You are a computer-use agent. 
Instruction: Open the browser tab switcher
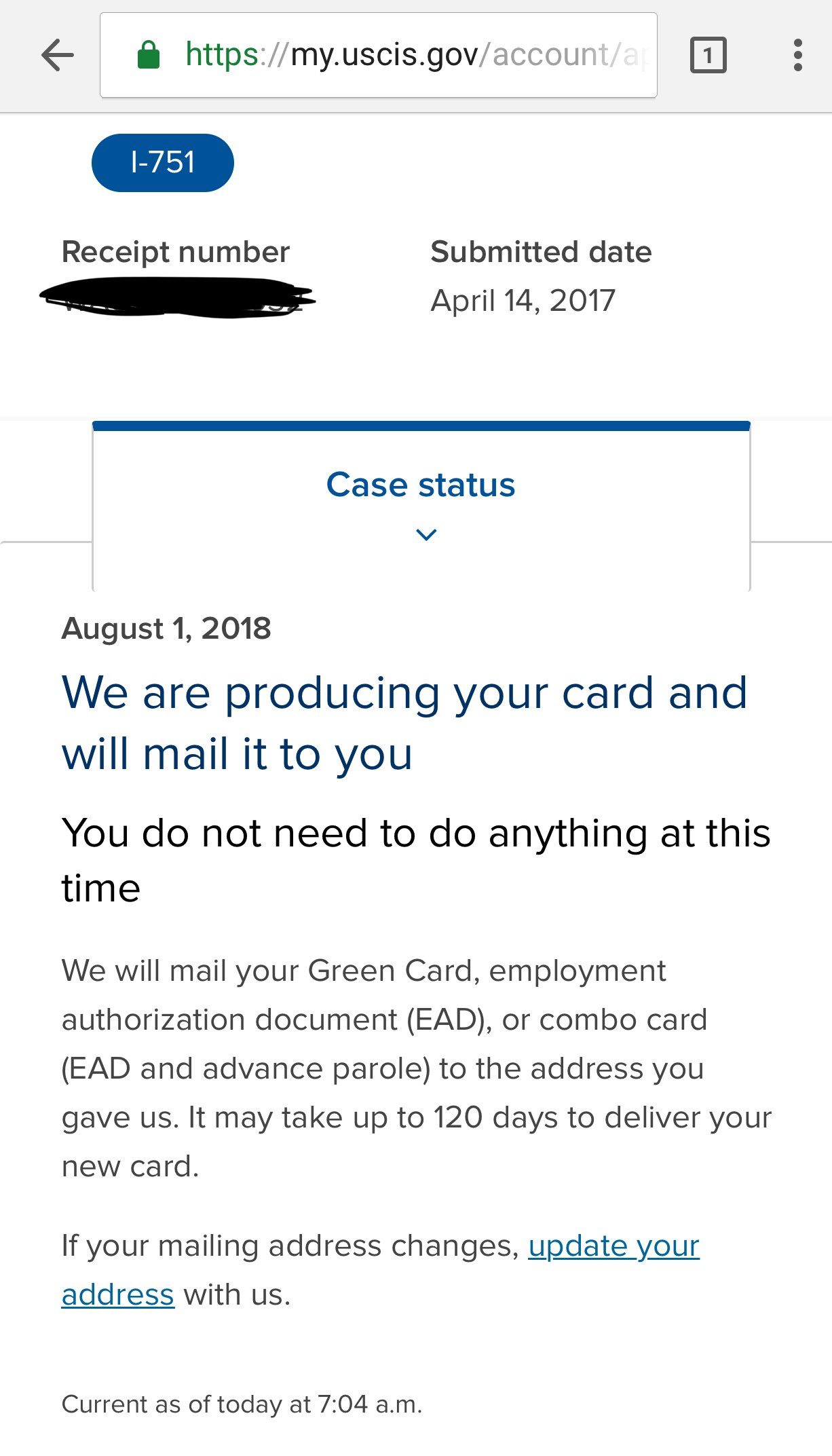click(708, 55)
